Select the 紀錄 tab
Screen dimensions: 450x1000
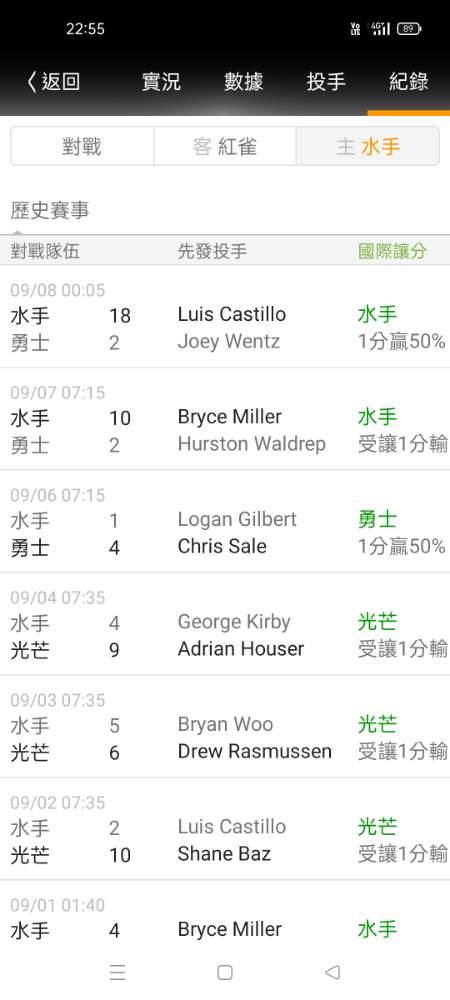409,82
